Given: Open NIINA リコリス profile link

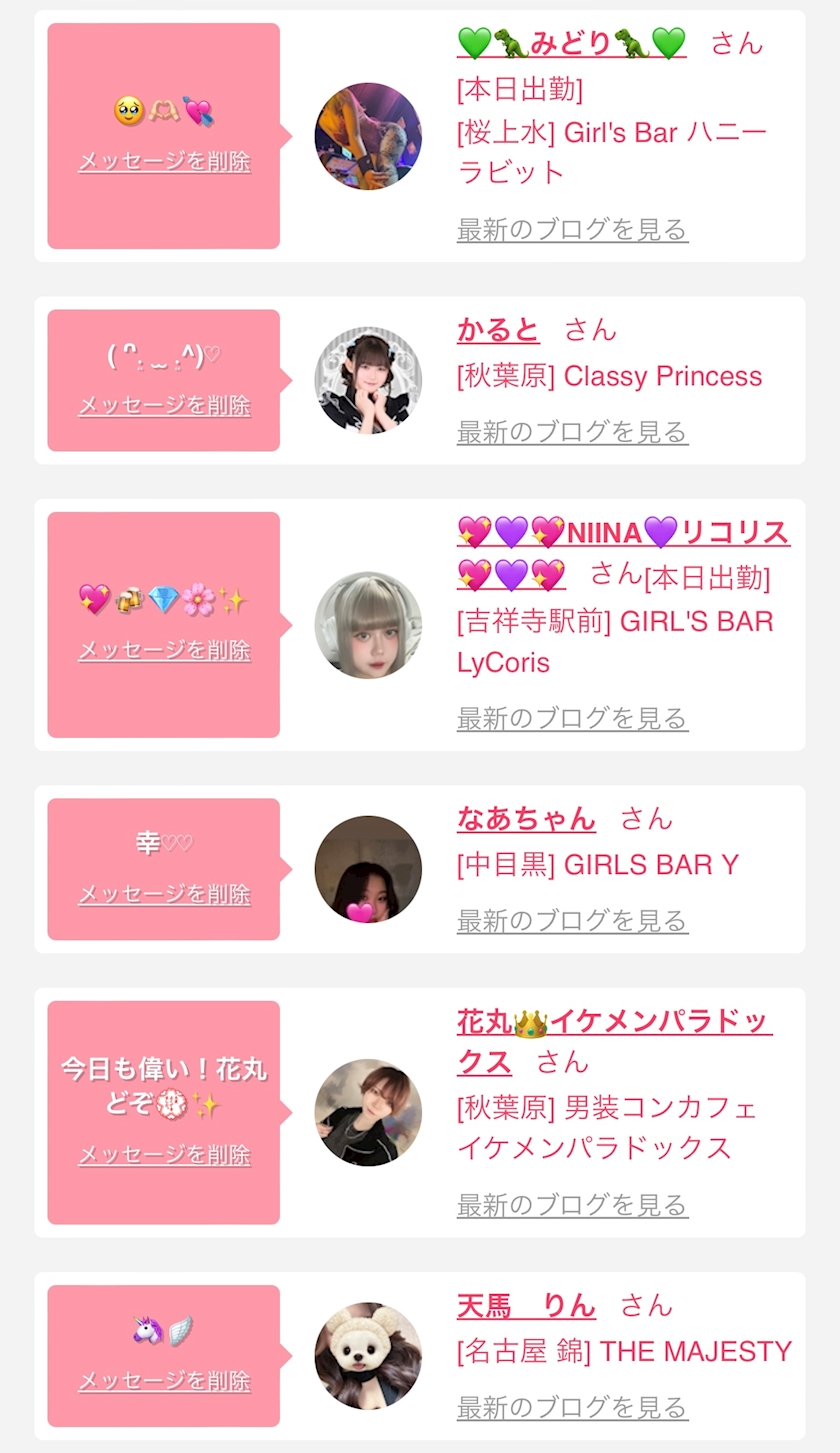Looking at the screenshot, I should click(623, 533).
